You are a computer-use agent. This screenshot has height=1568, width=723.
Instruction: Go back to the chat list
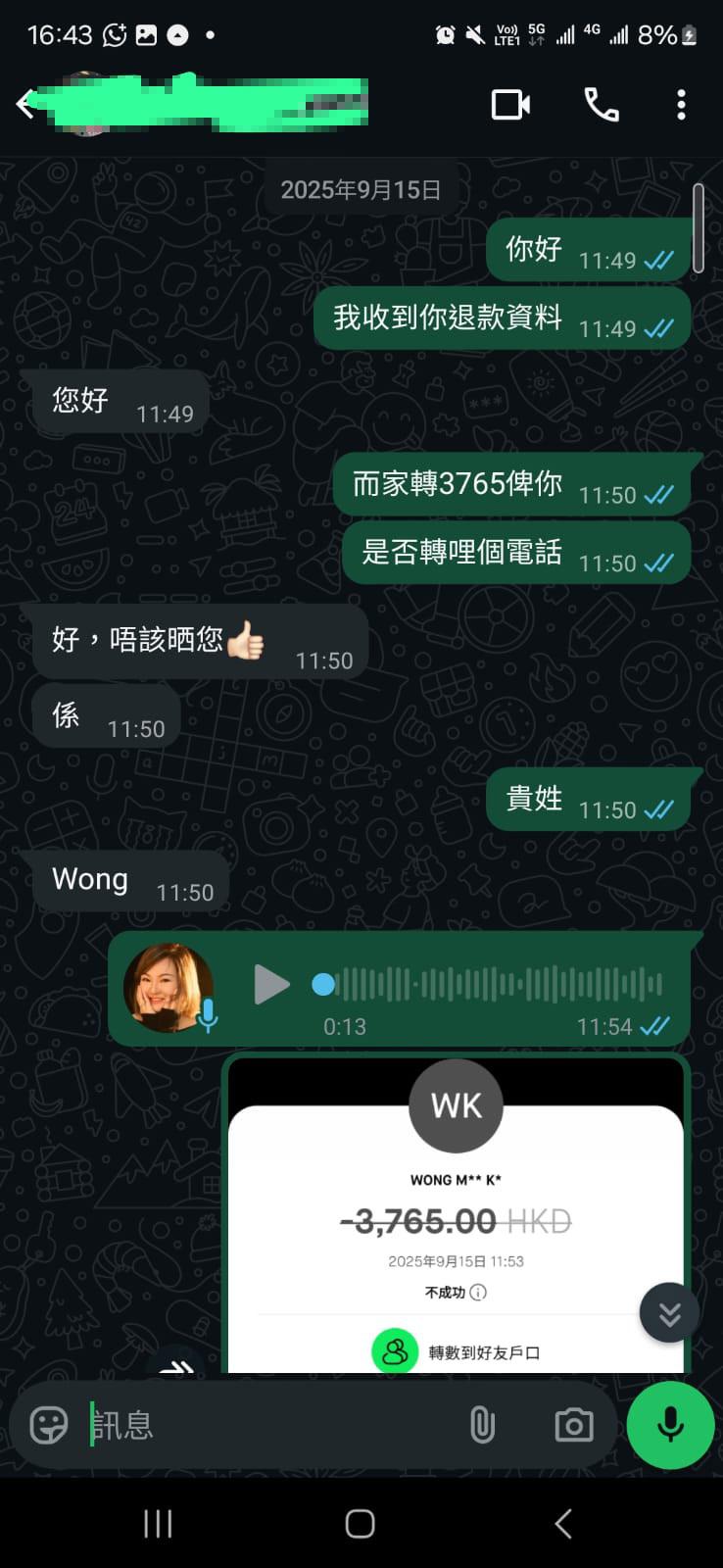click(x=26, y=104)
